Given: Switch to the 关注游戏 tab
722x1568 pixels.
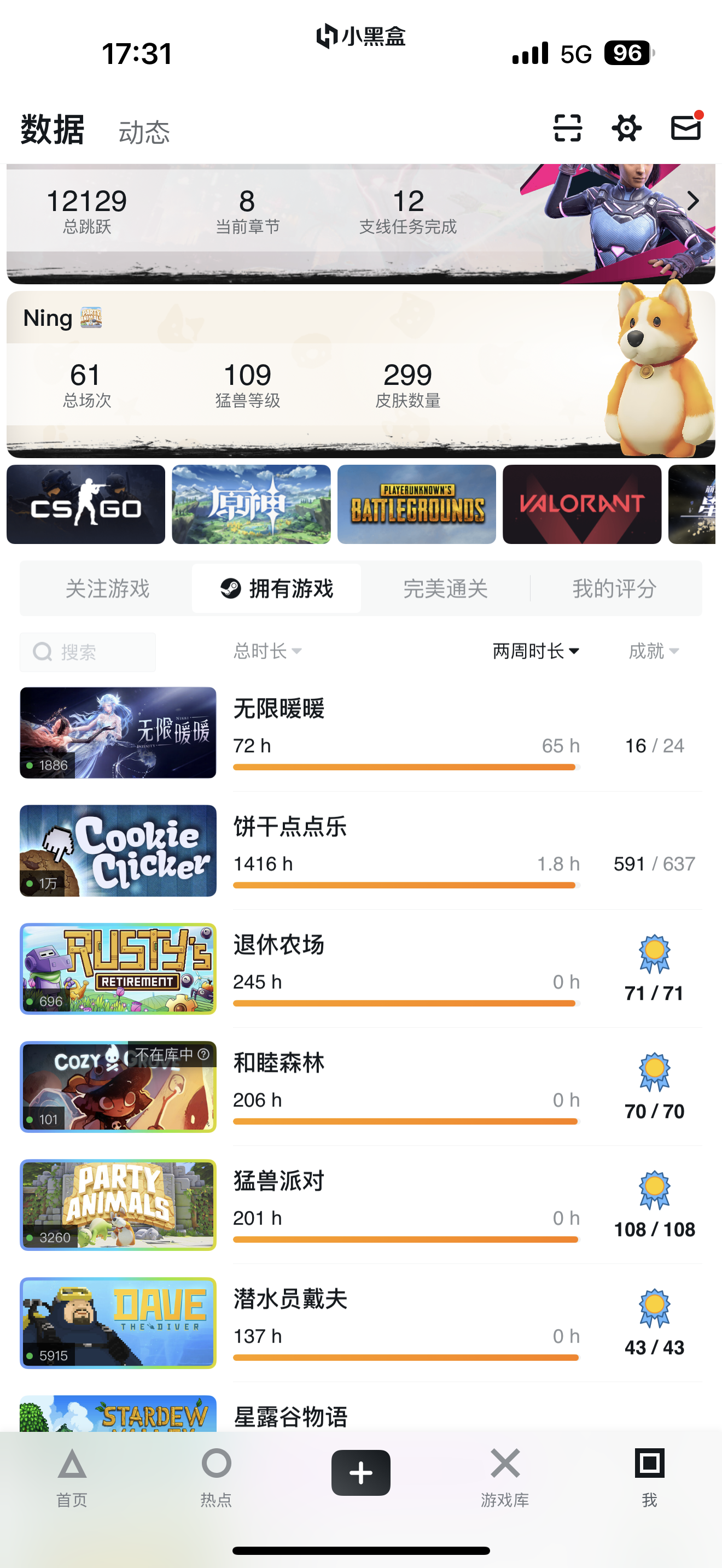Looking at the screenshot, I should pyautogui.click(x=107, y=589).
